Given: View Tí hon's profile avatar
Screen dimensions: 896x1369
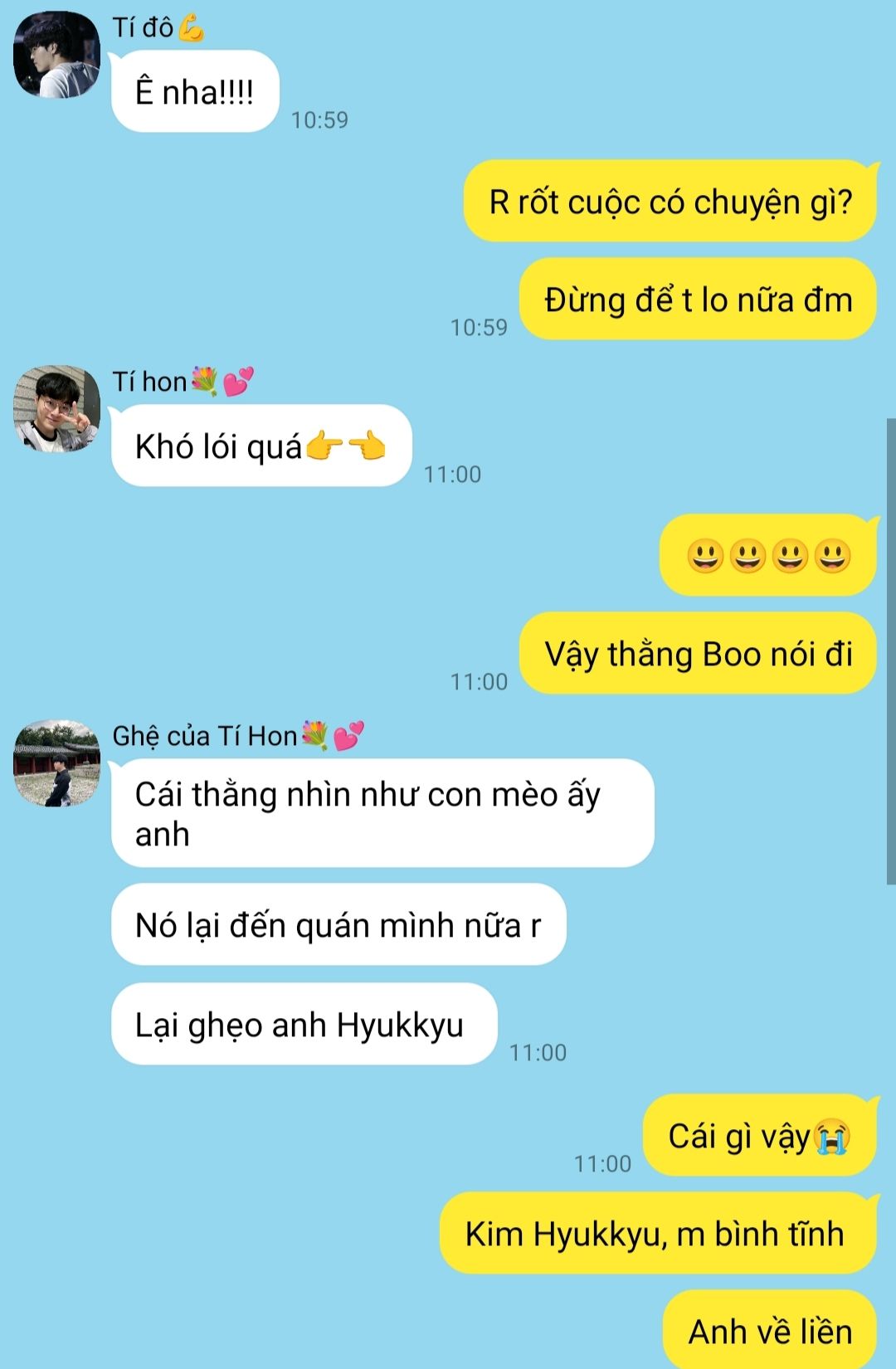Looking at the screenshot, I should point(56,409).
